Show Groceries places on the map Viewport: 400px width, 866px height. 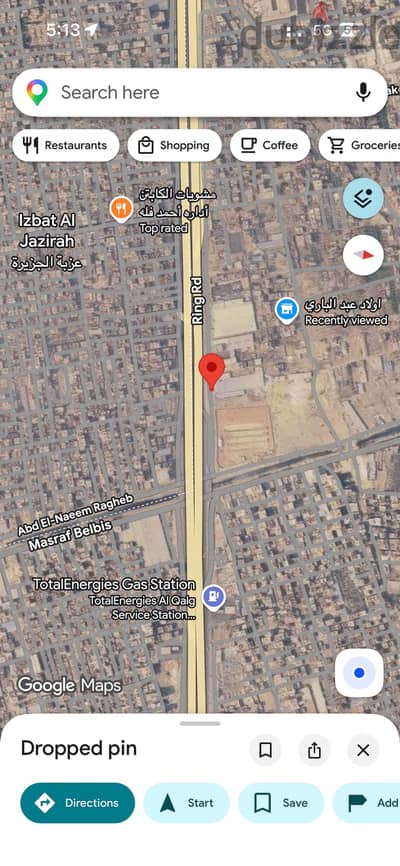[x=360, y=145]
